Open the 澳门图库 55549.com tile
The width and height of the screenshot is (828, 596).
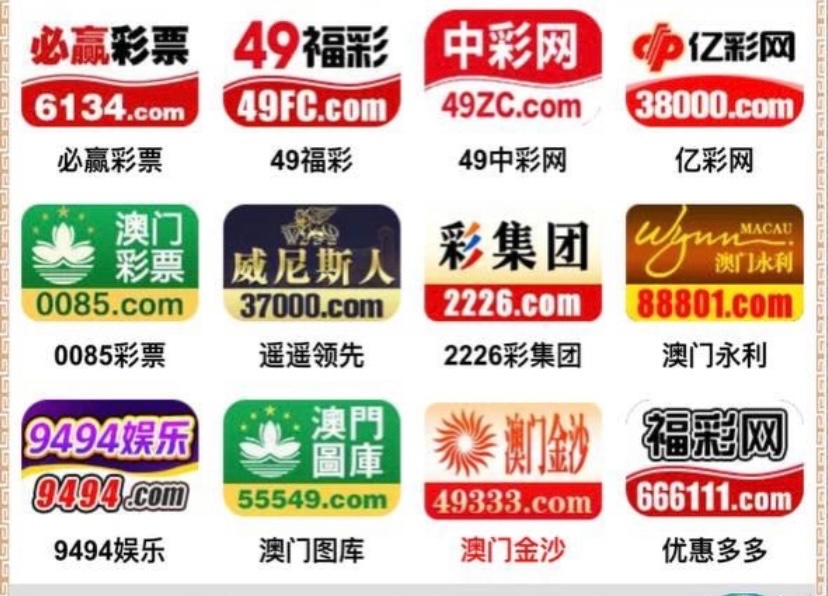[311, 457]
